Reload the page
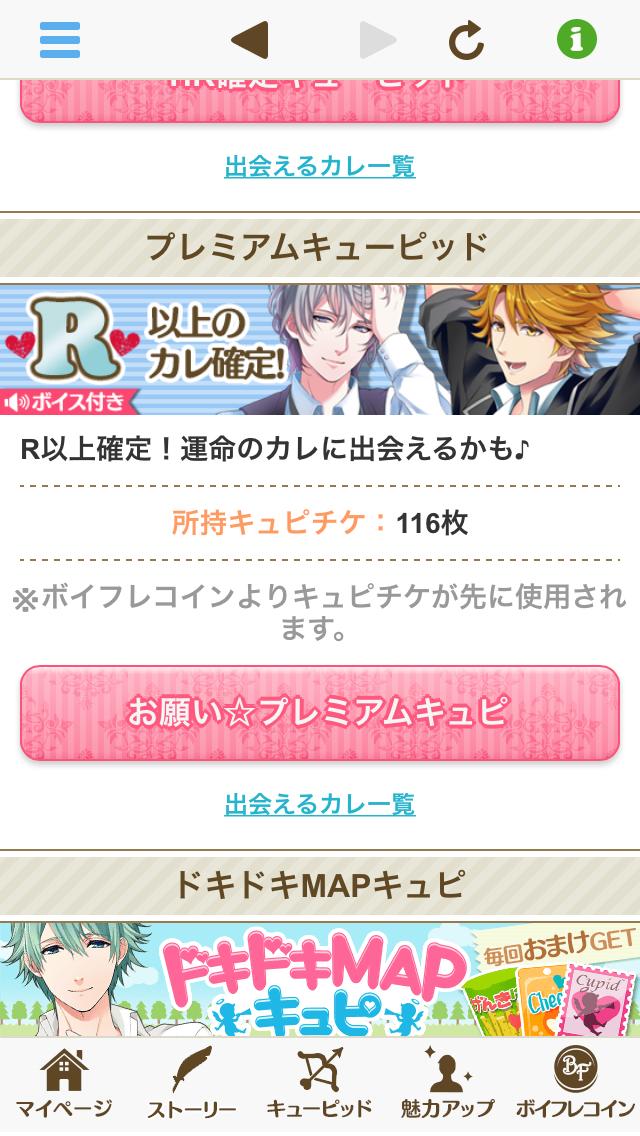Viewport: 640px width, 1136px height. click(465, 41)
